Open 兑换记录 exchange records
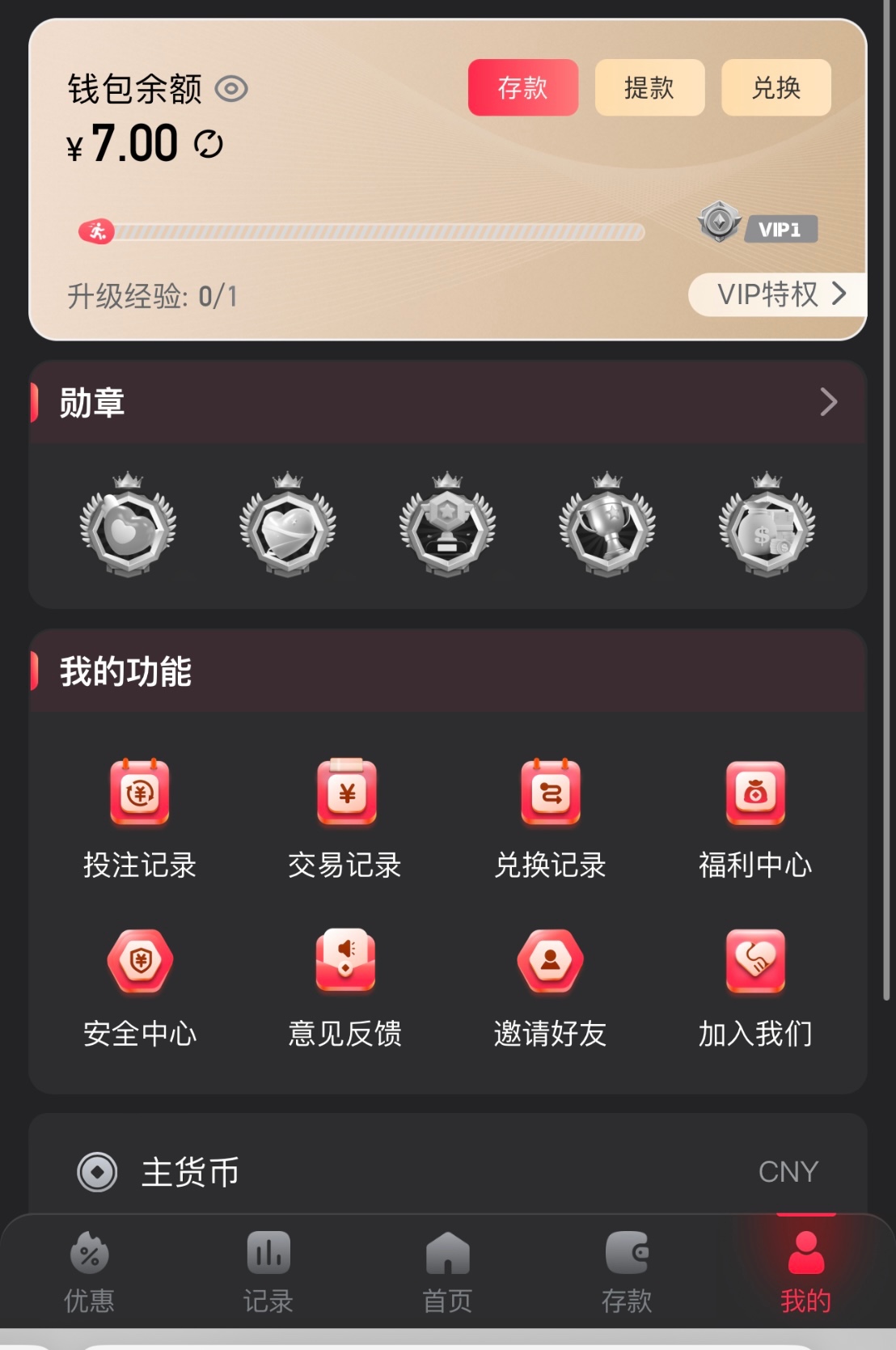The image size is (896, 1350). pos(550,819)
